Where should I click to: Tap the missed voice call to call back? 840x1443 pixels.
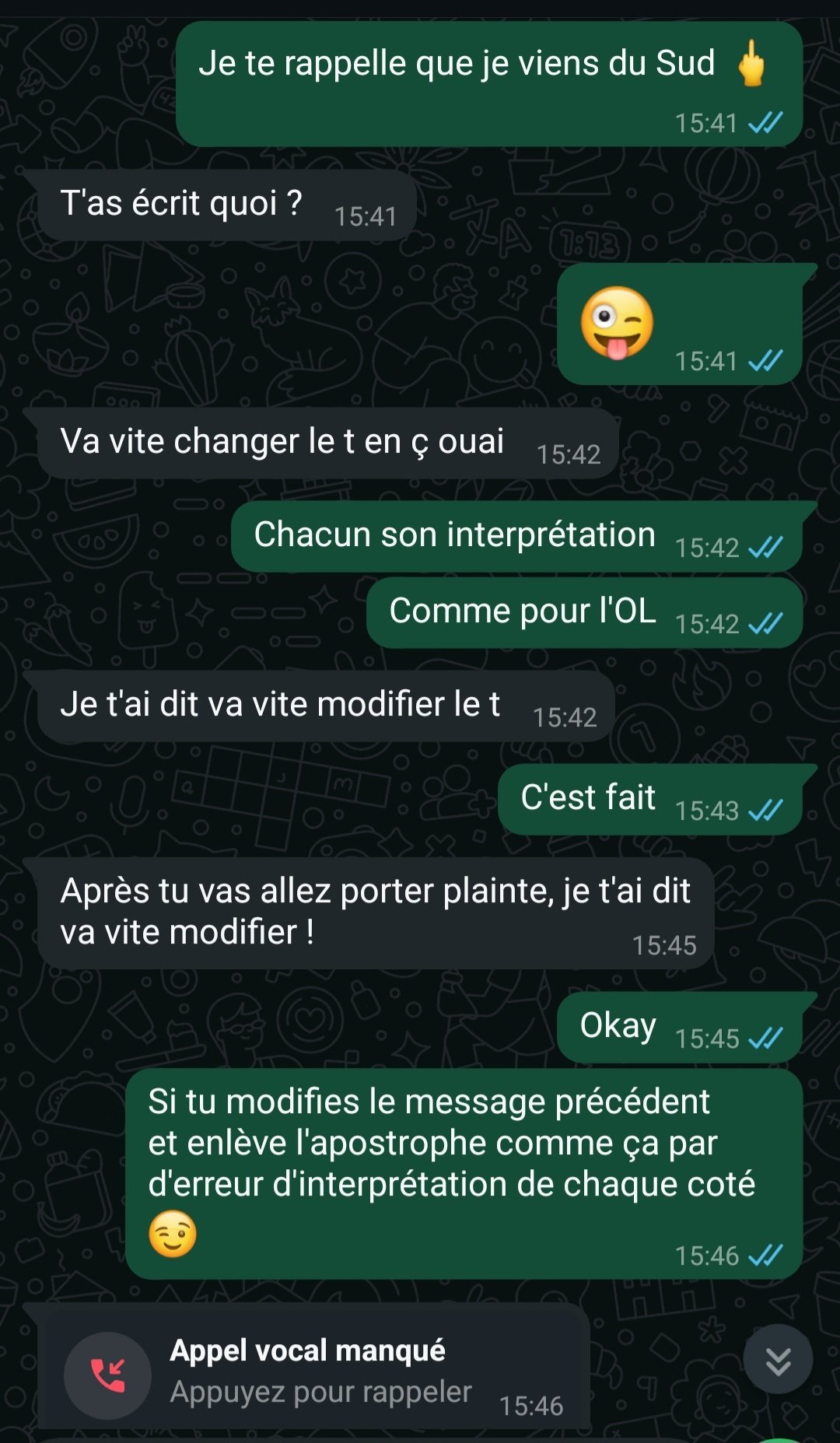pyautogui.click(x=313, y=1370)
